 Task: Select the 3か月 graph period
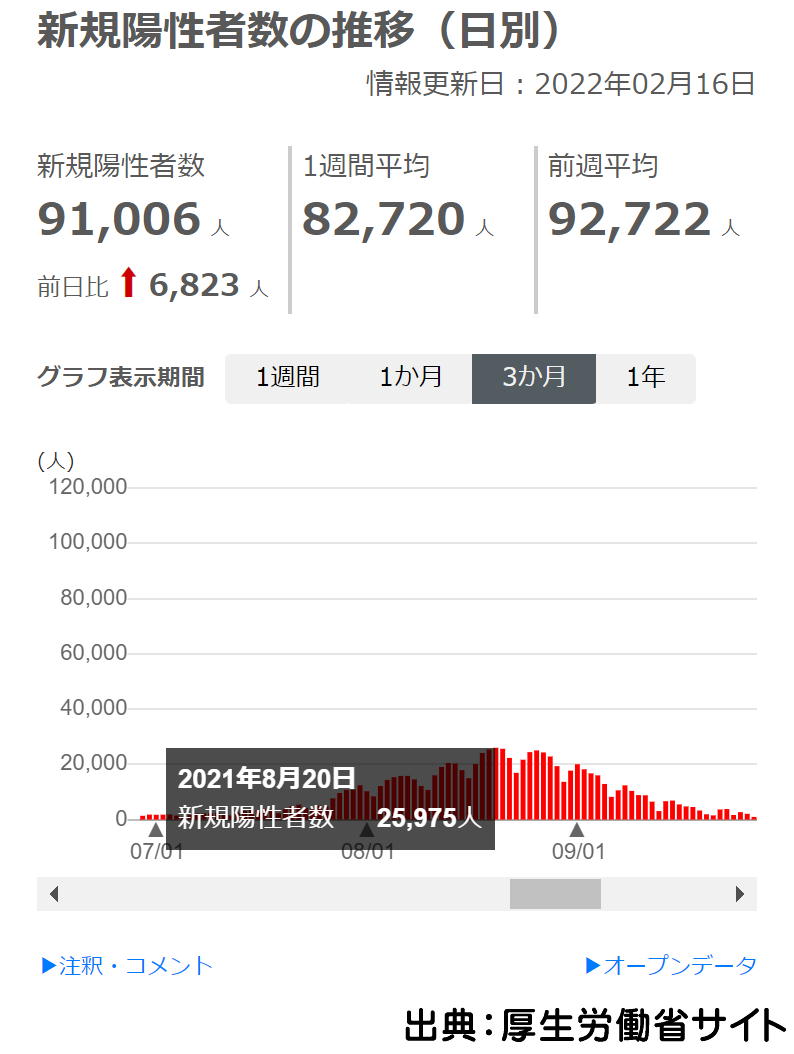point(534,378)
